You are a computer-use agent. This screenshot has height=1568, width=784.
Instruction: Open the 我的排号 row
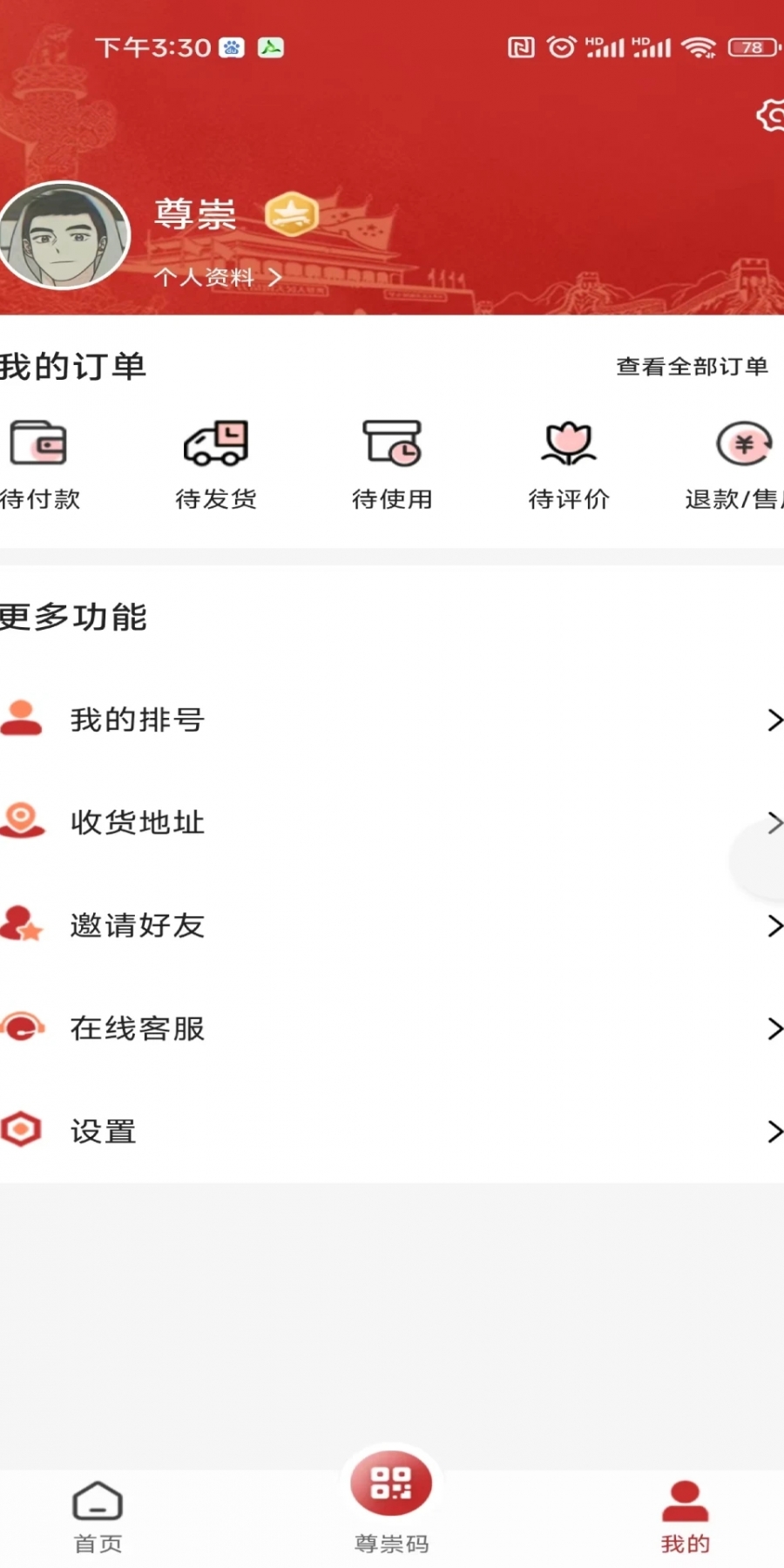(392, 720)
